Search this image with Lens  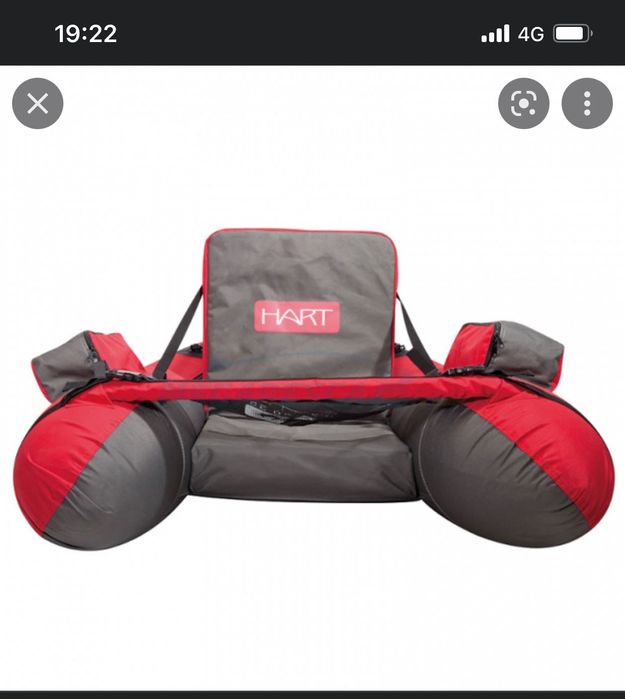coord(523,103)
